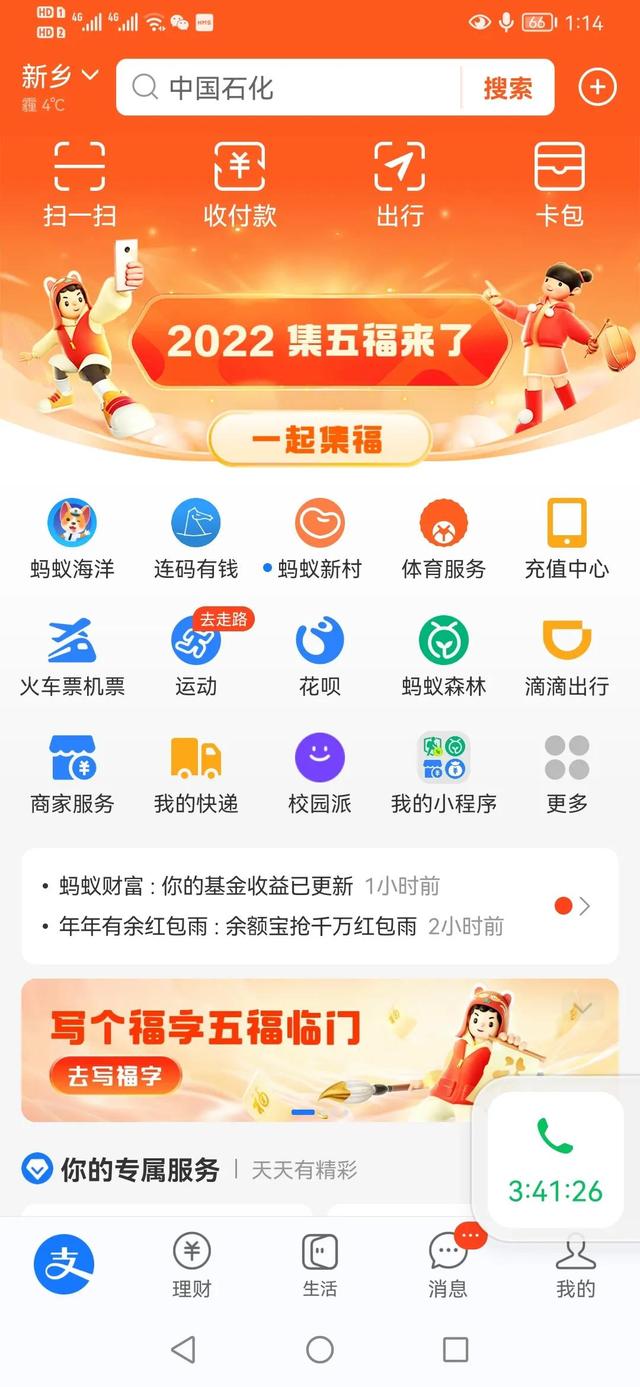Open 我的快递 deliveries
The height and width of the screenshot is (1387, 640).
[196, 774]
